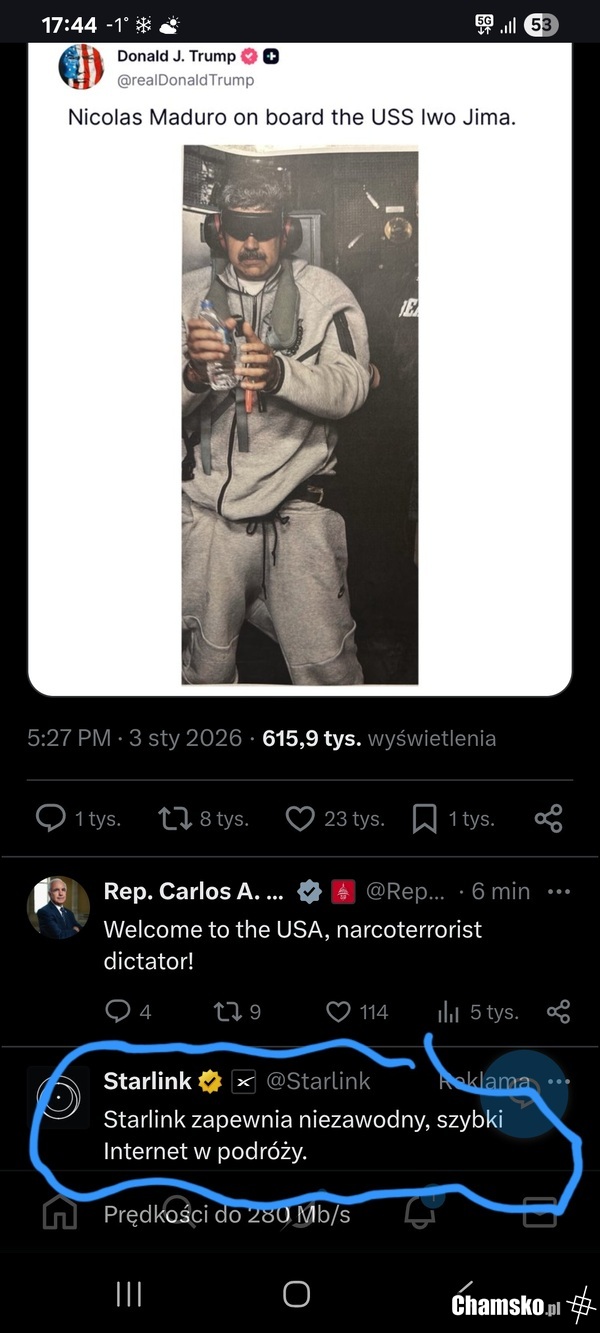Like Trump's post with 23 tys. likes
This screenshot has width=600, height=1333.
click(300, 819)
